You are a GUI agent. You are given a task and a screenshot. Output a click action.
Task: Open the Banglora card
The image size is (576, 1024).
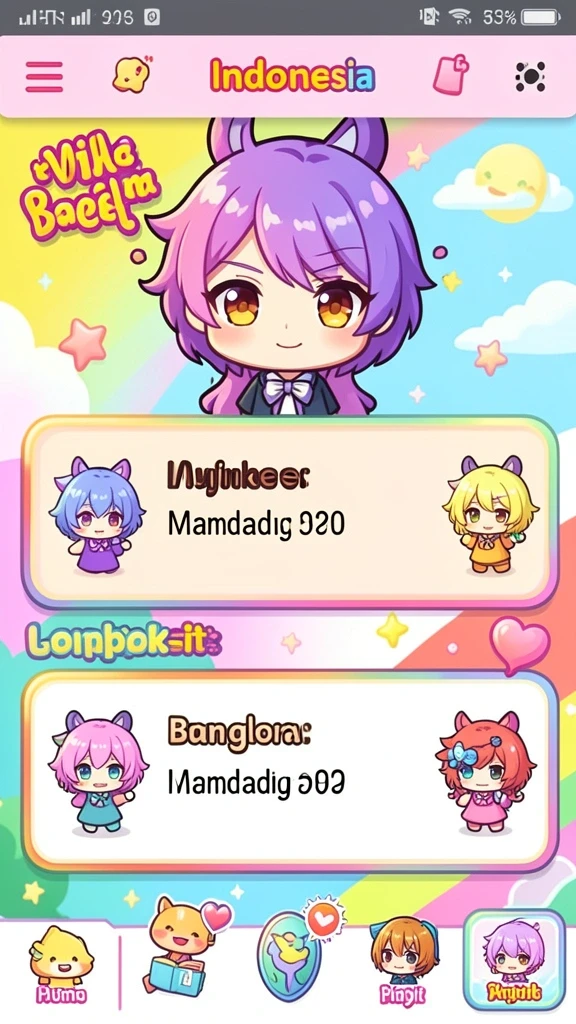coord(290,772)
